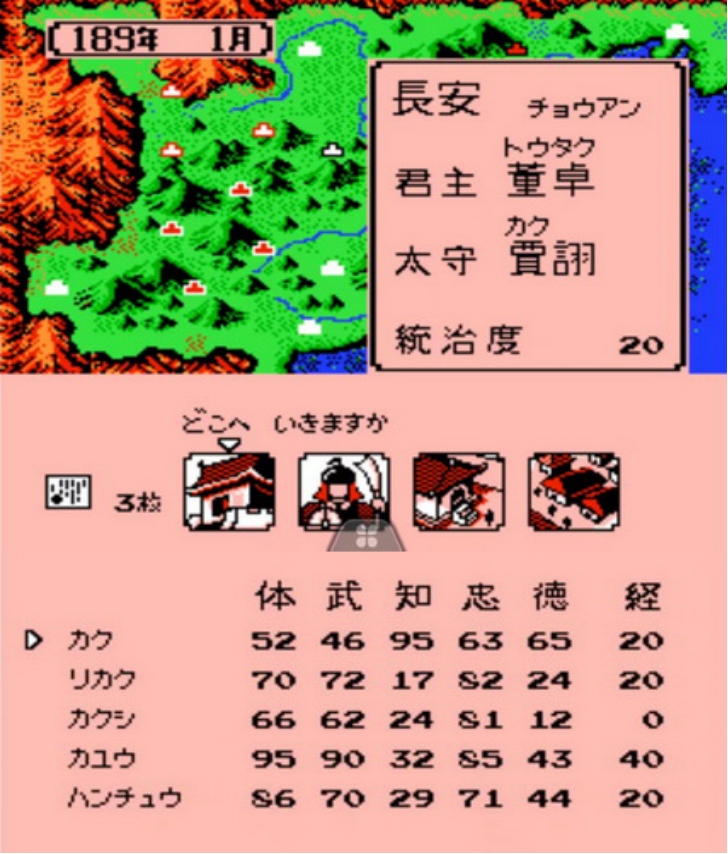Image resolution: width=728 pixels, height=854 pixels.
Task: Open the emulator overlay menu handle
Action: point(366,537)
